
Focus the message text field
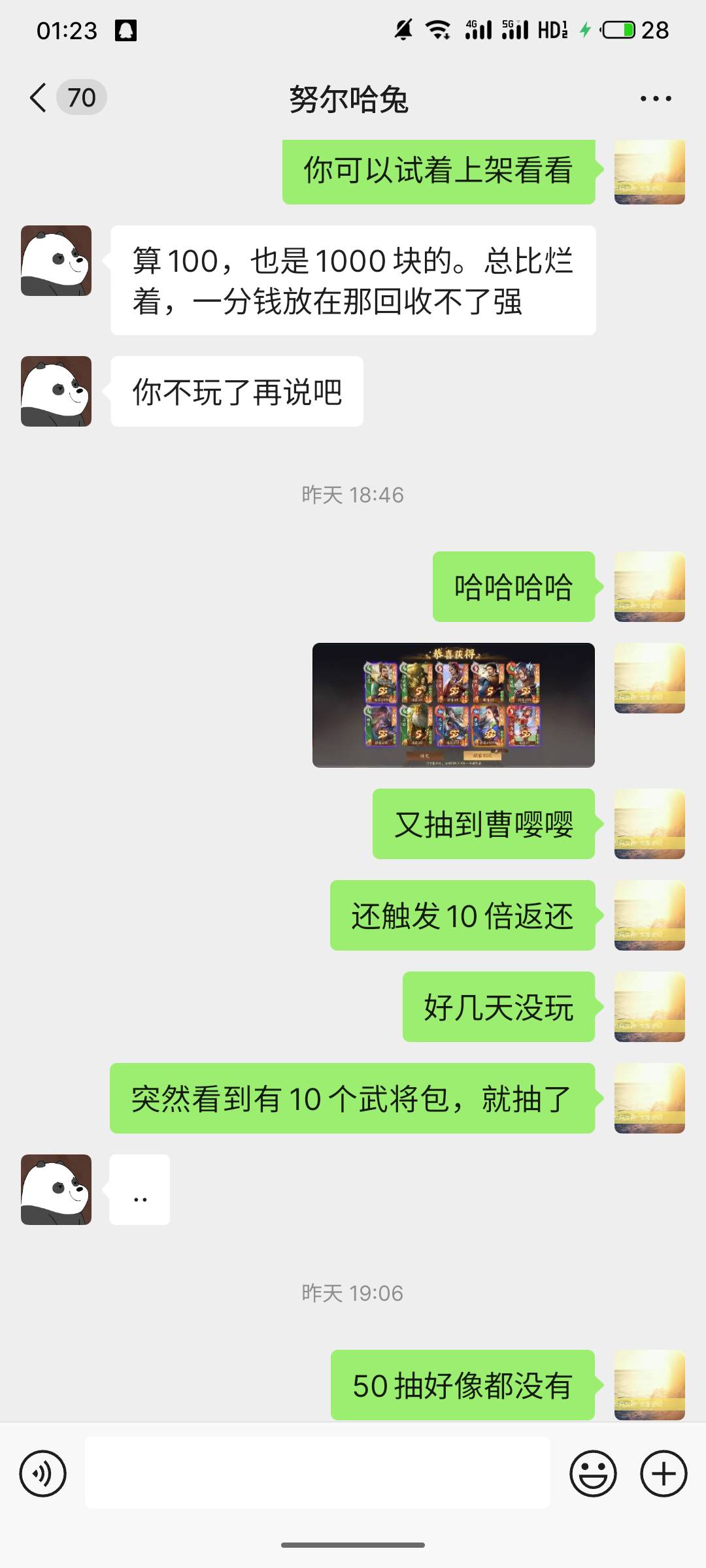click(317, 1473)
